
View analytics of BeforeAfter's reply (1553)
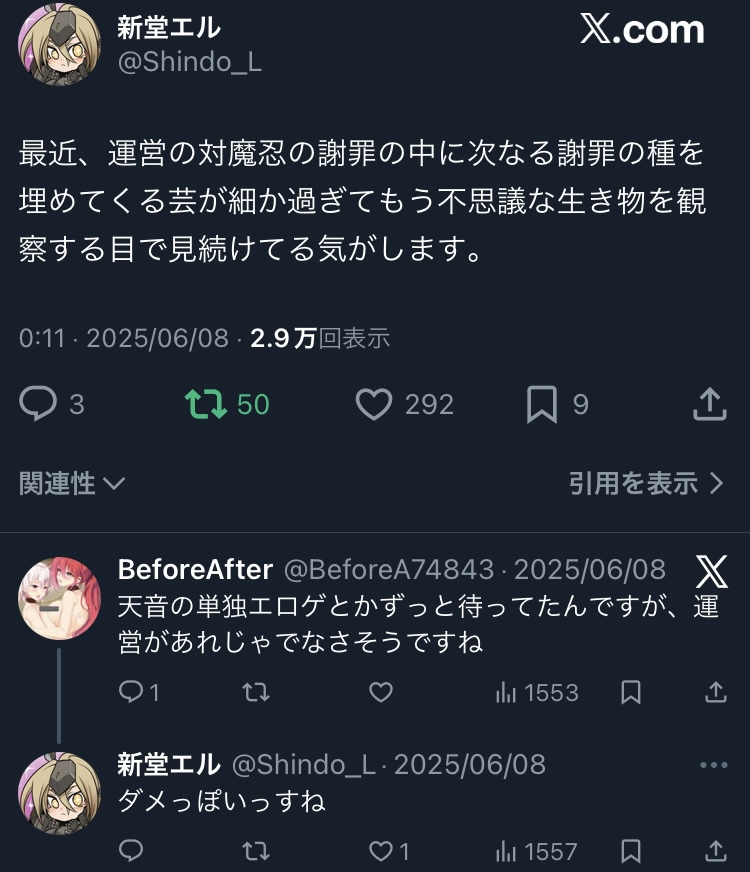coord(537,692)
